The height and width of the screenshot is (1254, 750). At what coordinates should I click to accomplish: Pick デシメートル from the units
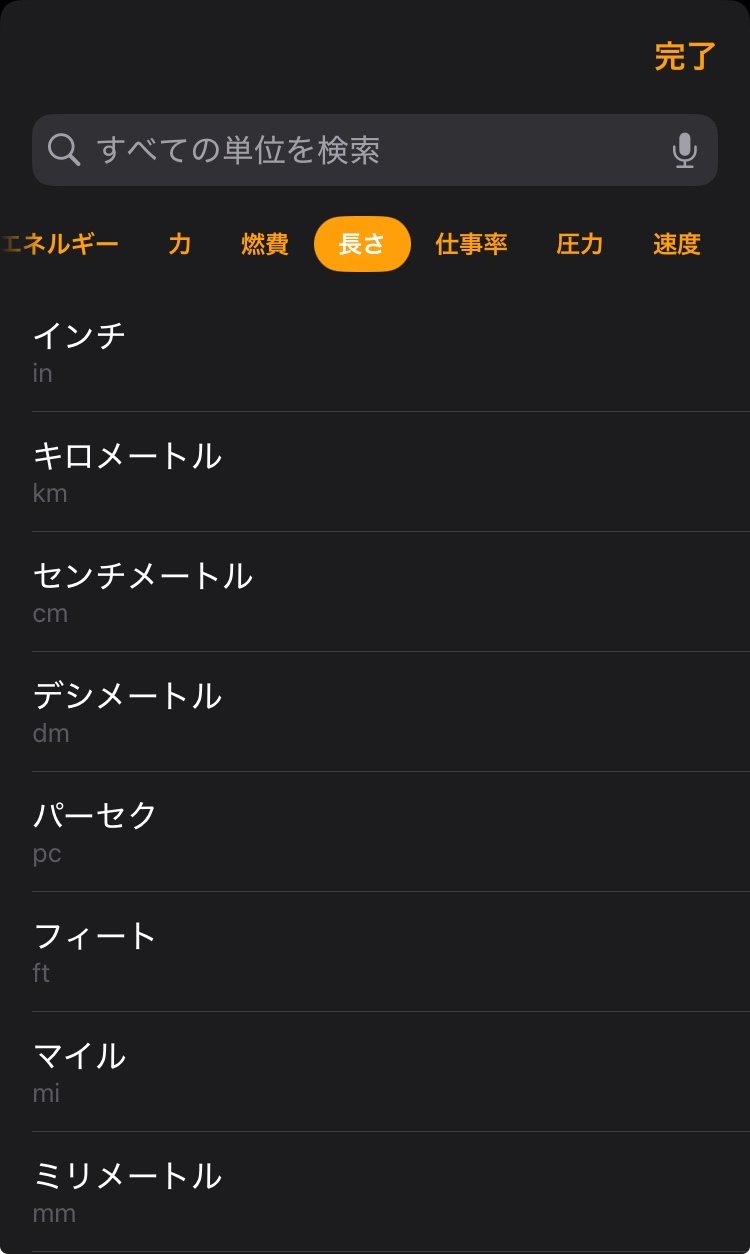[375, 710]
